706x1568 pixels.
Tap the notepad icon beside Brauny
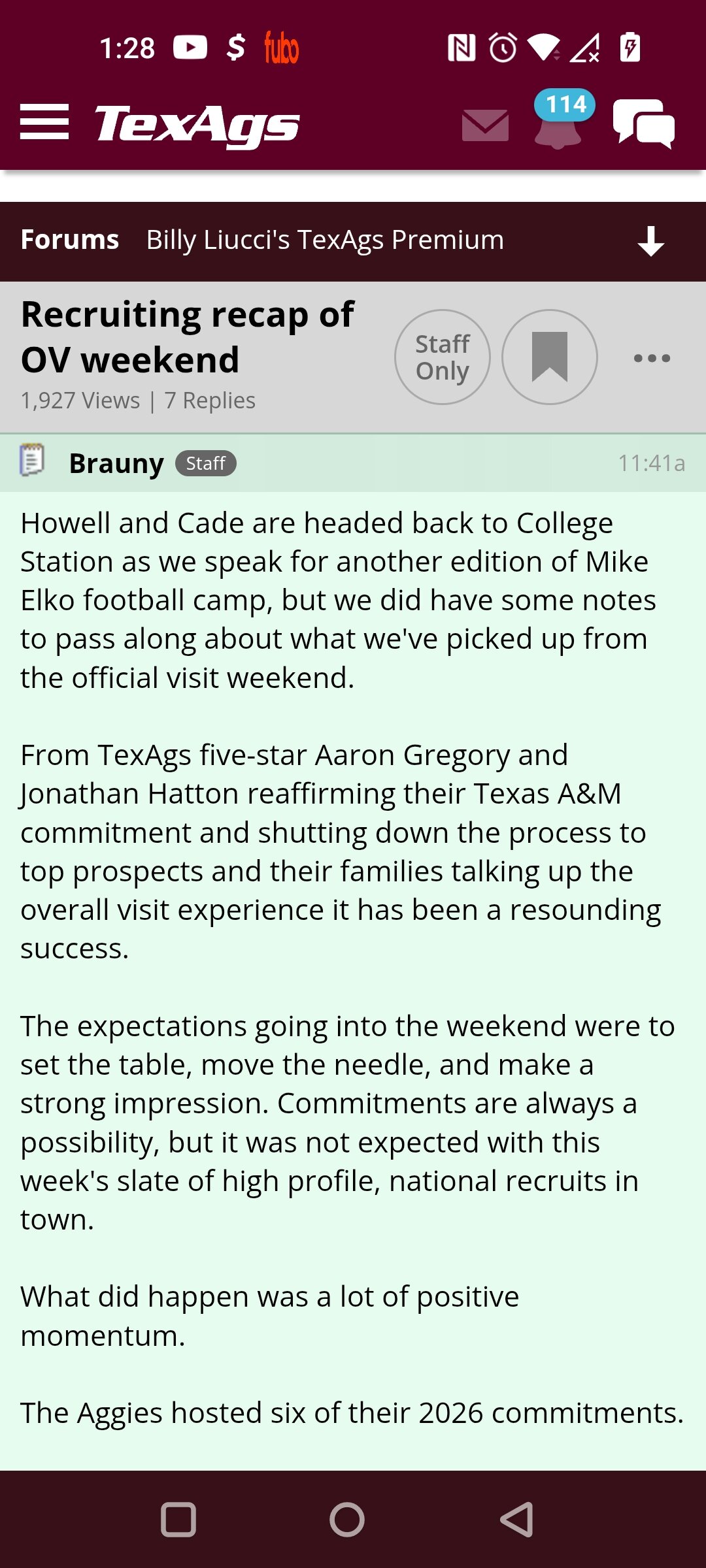(x=32, y=461)
